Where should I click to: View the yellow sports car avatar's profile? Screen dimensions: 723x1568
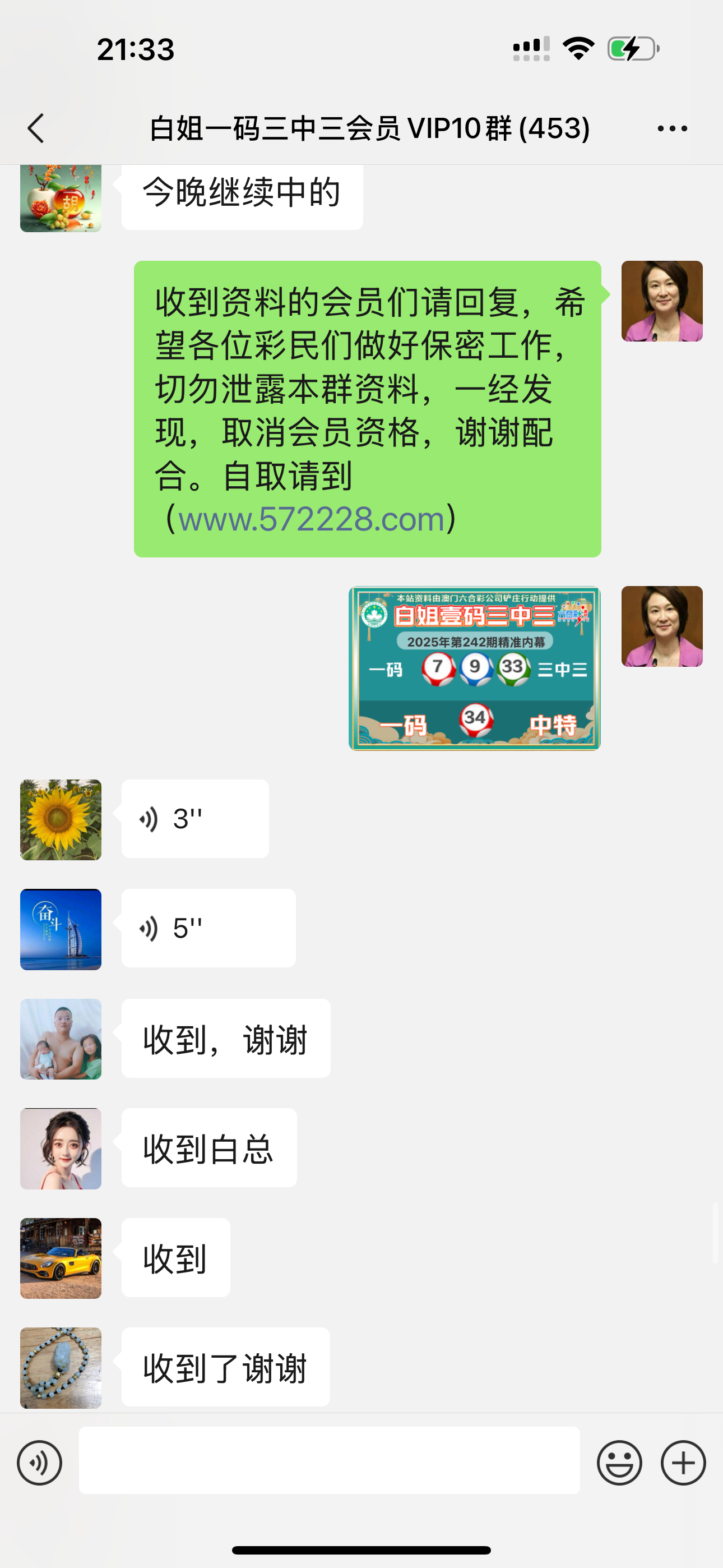coord(61,1258)
